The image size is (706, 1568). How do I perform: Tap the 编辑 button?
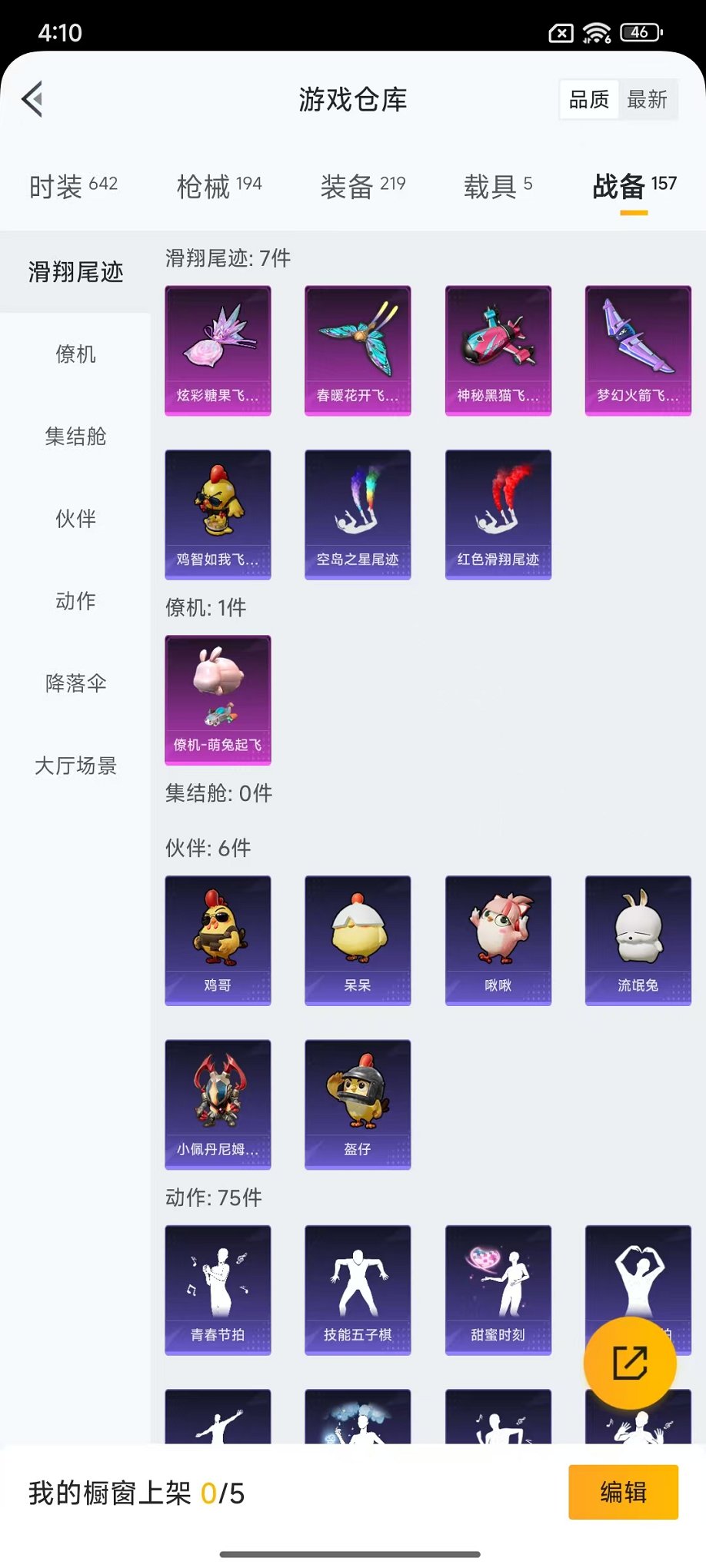click(x=623, y=1492)
